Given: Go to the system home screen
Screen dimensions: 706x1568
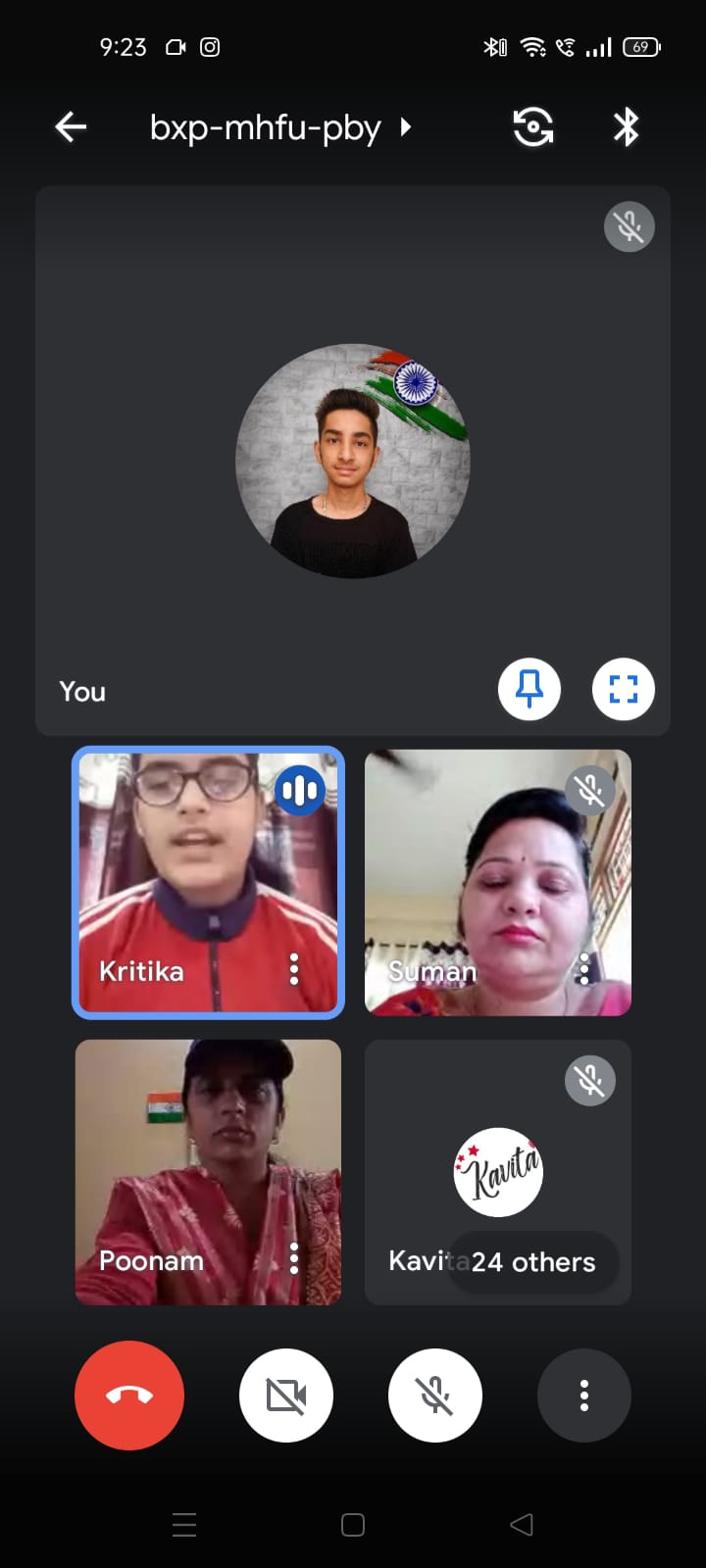Looking at the screenshot, I should click(x=353, y=1525).
